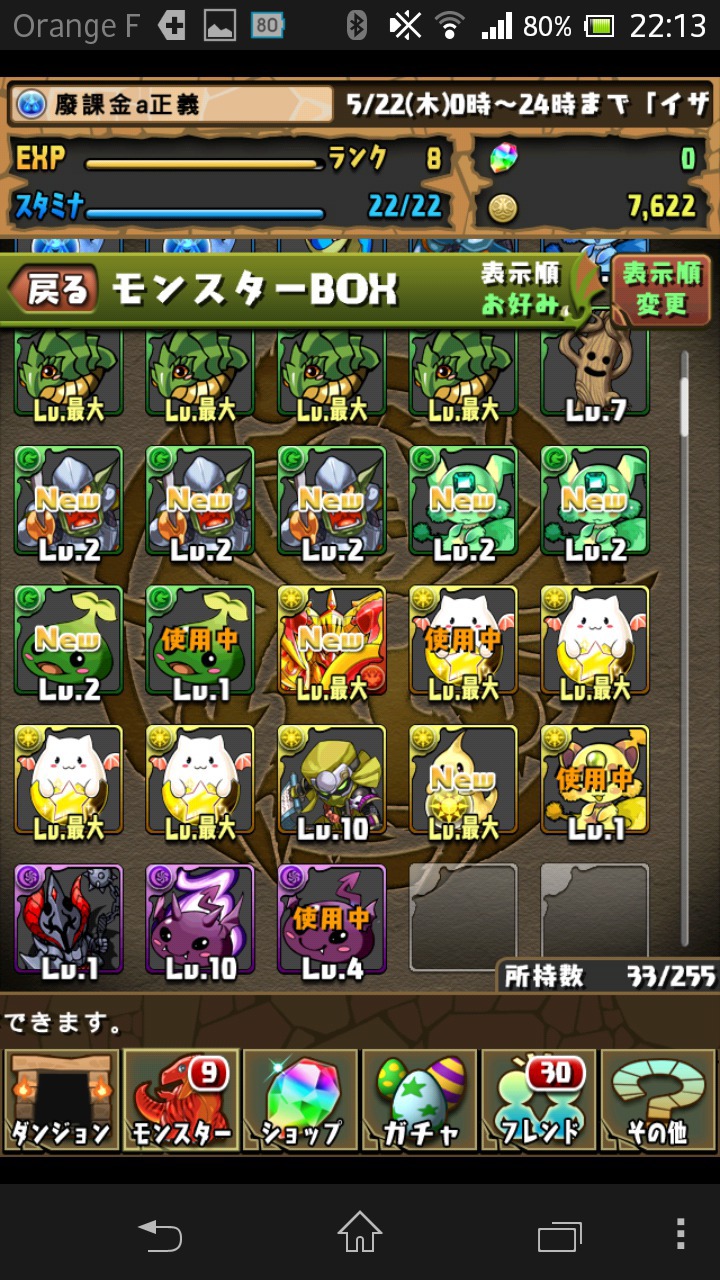Pick the dark knight monster Lv.1
720x1280 pixels.
click(68, 920)
